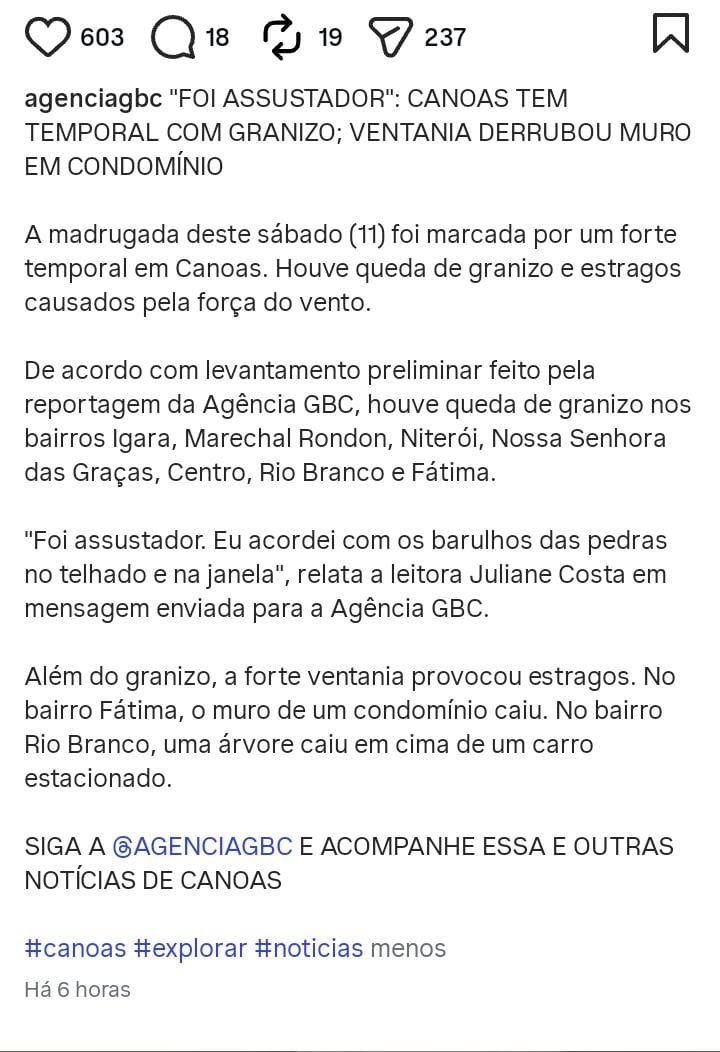
Task: Collapse the caption with menos
Action: pyautogui.click(x=408, y=949)
